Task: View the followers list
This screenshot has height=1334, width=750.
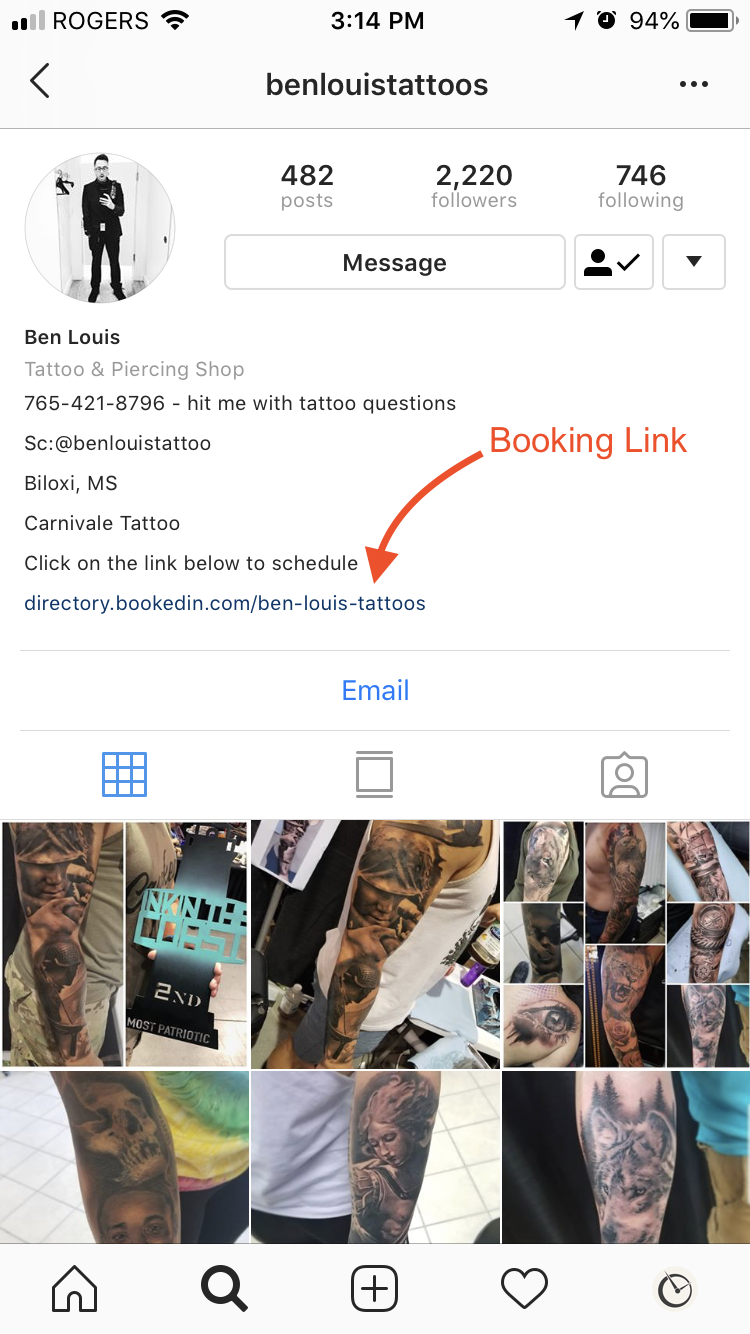Action: (x=474, y=186)
